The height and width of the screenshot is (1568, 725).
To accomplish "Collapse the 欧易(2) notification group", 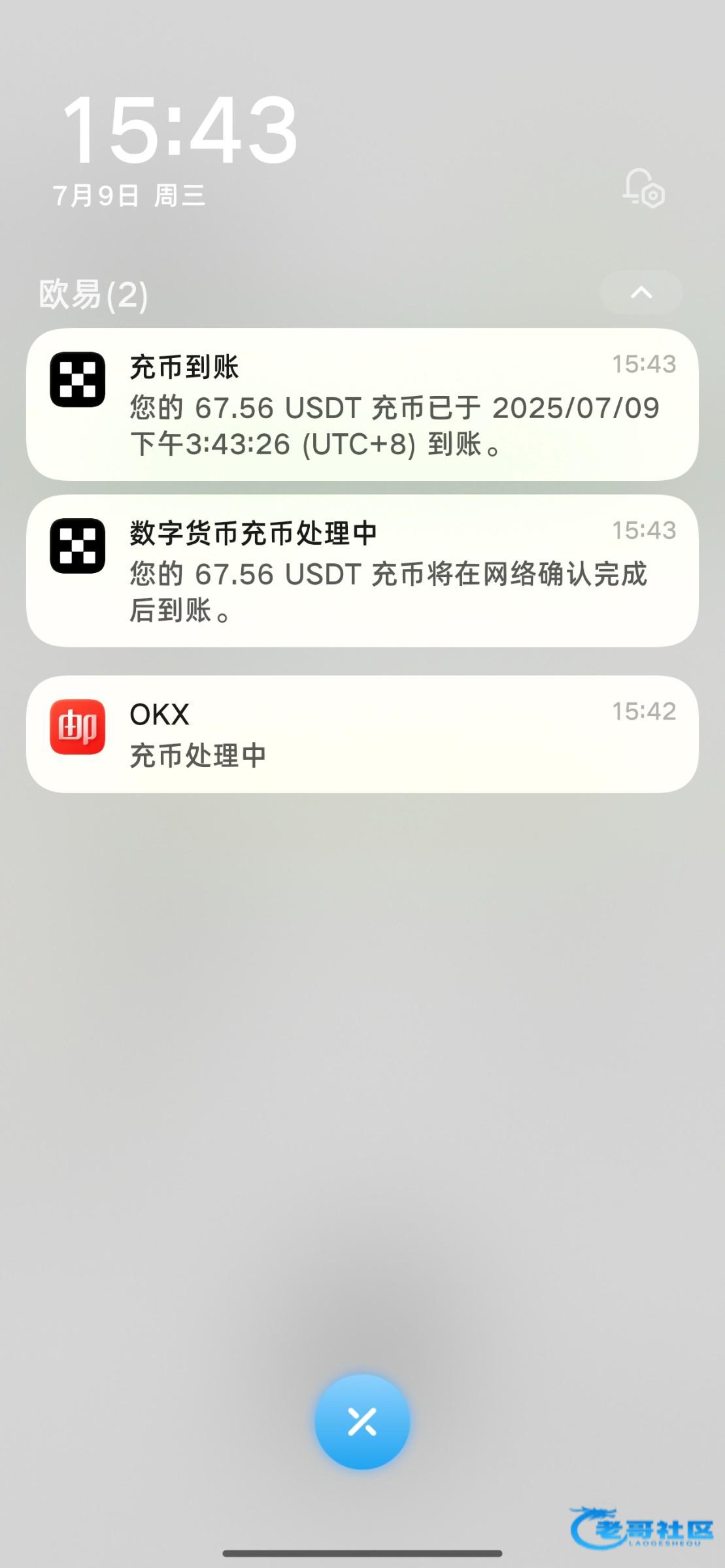I will tap(641, 292).
